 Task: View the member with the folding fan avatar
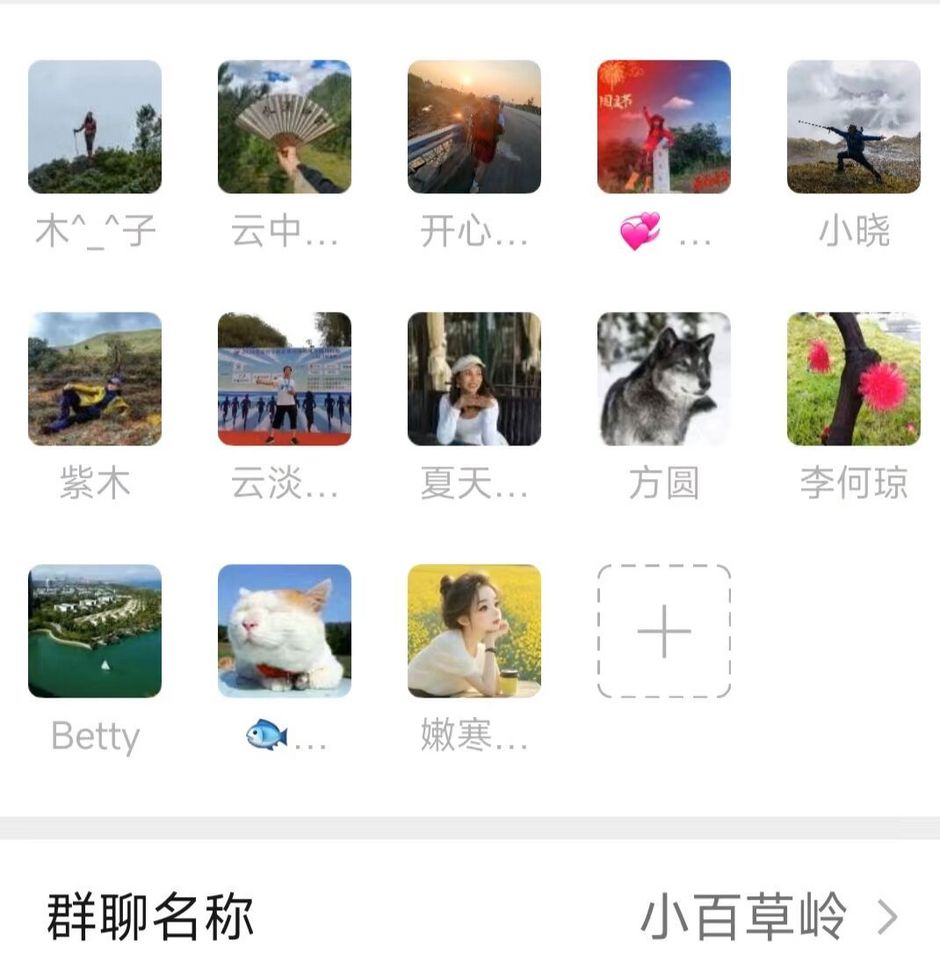(284, 127)
